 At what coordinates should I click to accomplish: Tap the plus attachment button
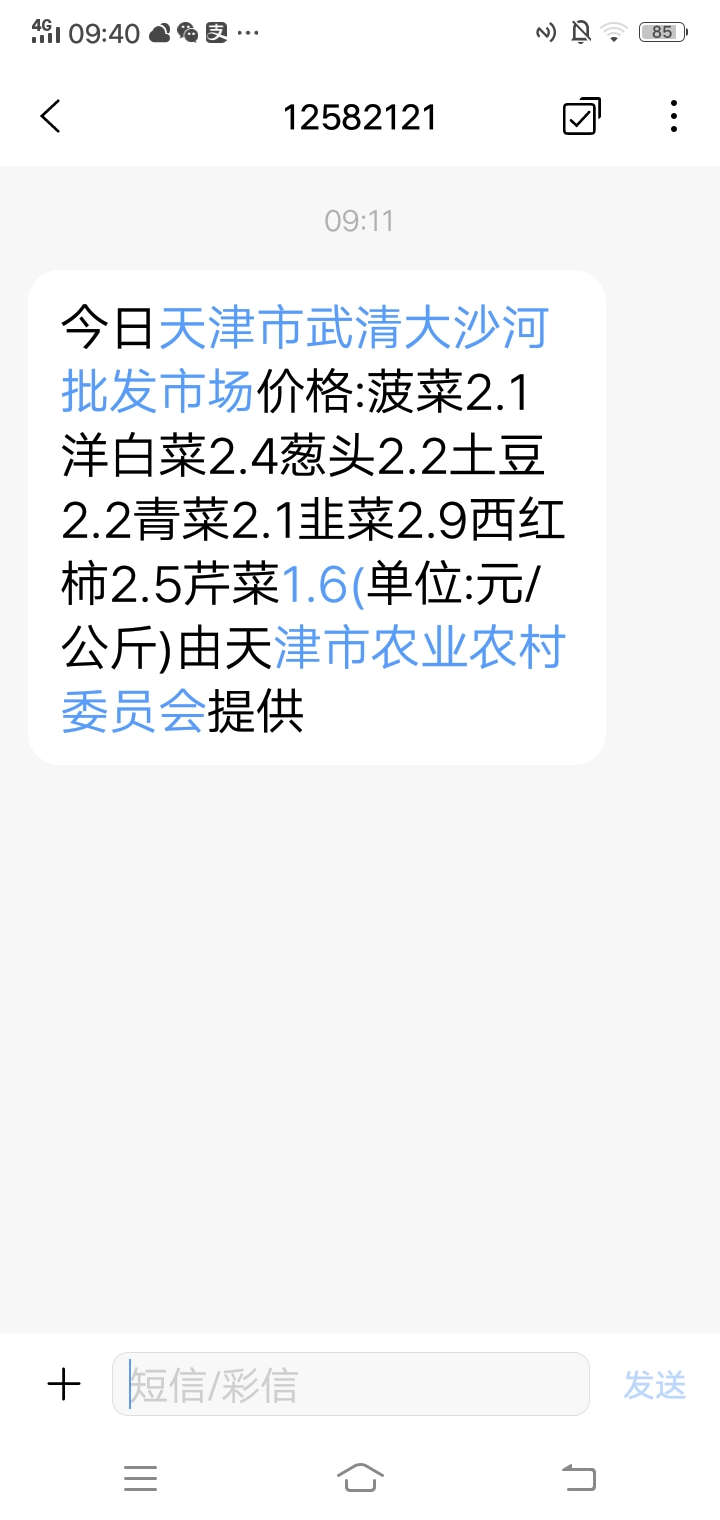point(64,1385)
